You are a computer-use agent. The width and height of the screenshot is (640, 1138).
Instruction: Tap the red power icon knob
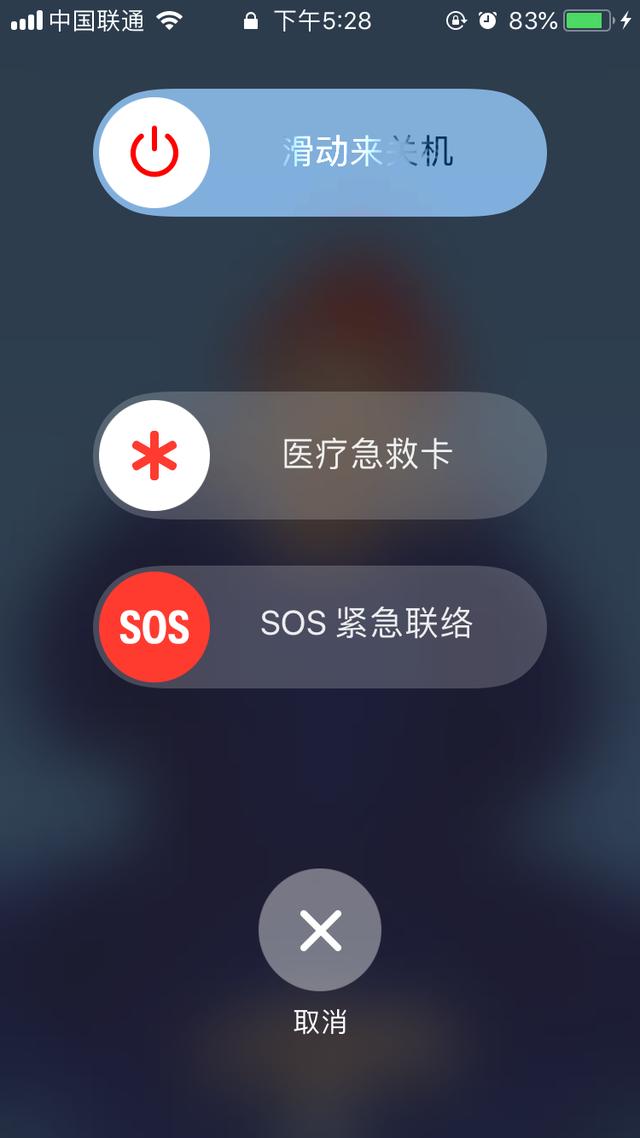click(x=154, y=153)
